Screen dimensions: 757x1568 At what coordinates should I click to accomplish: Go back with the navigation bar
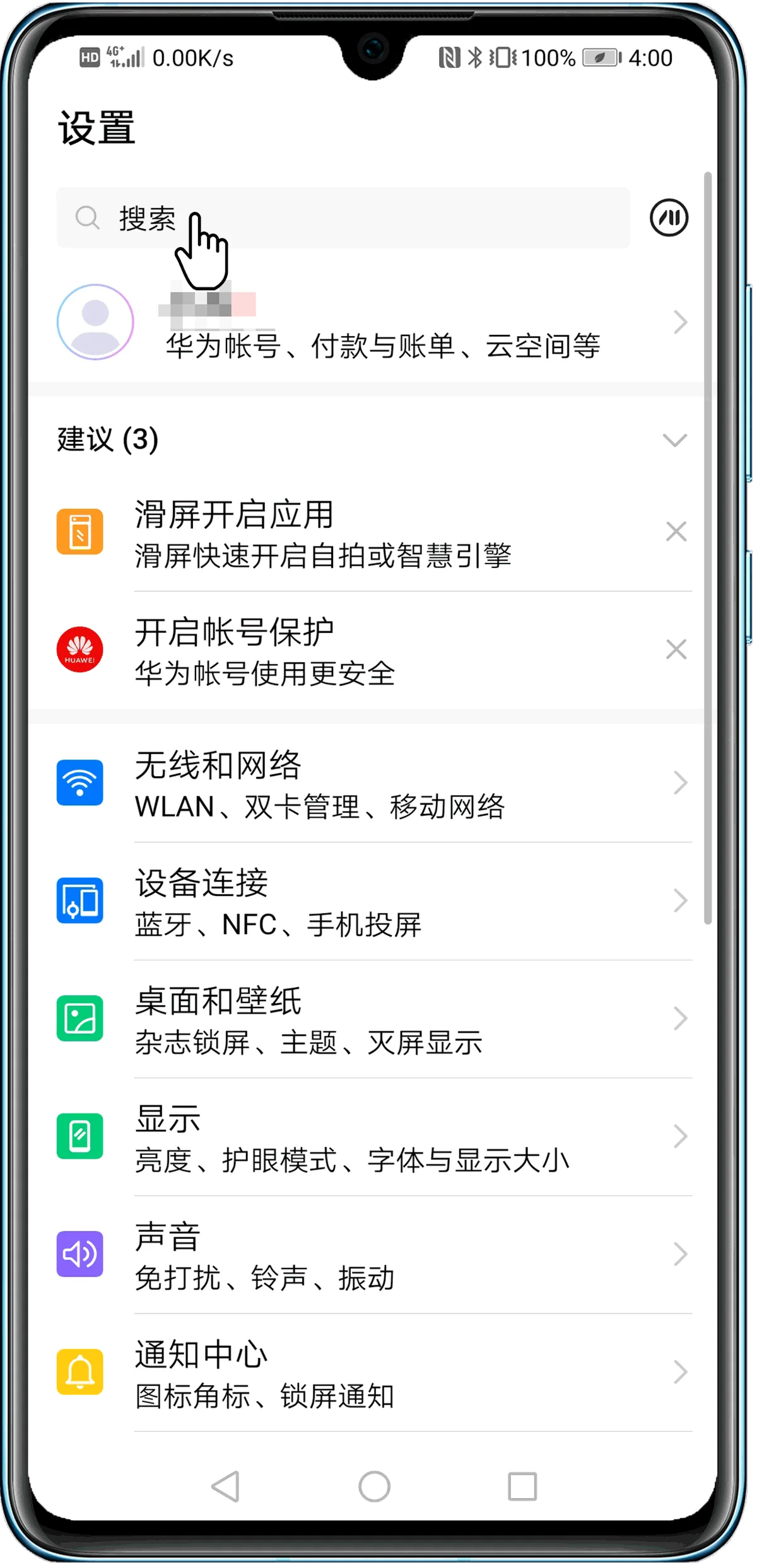pyautogui.click(x=226, y=1487)
